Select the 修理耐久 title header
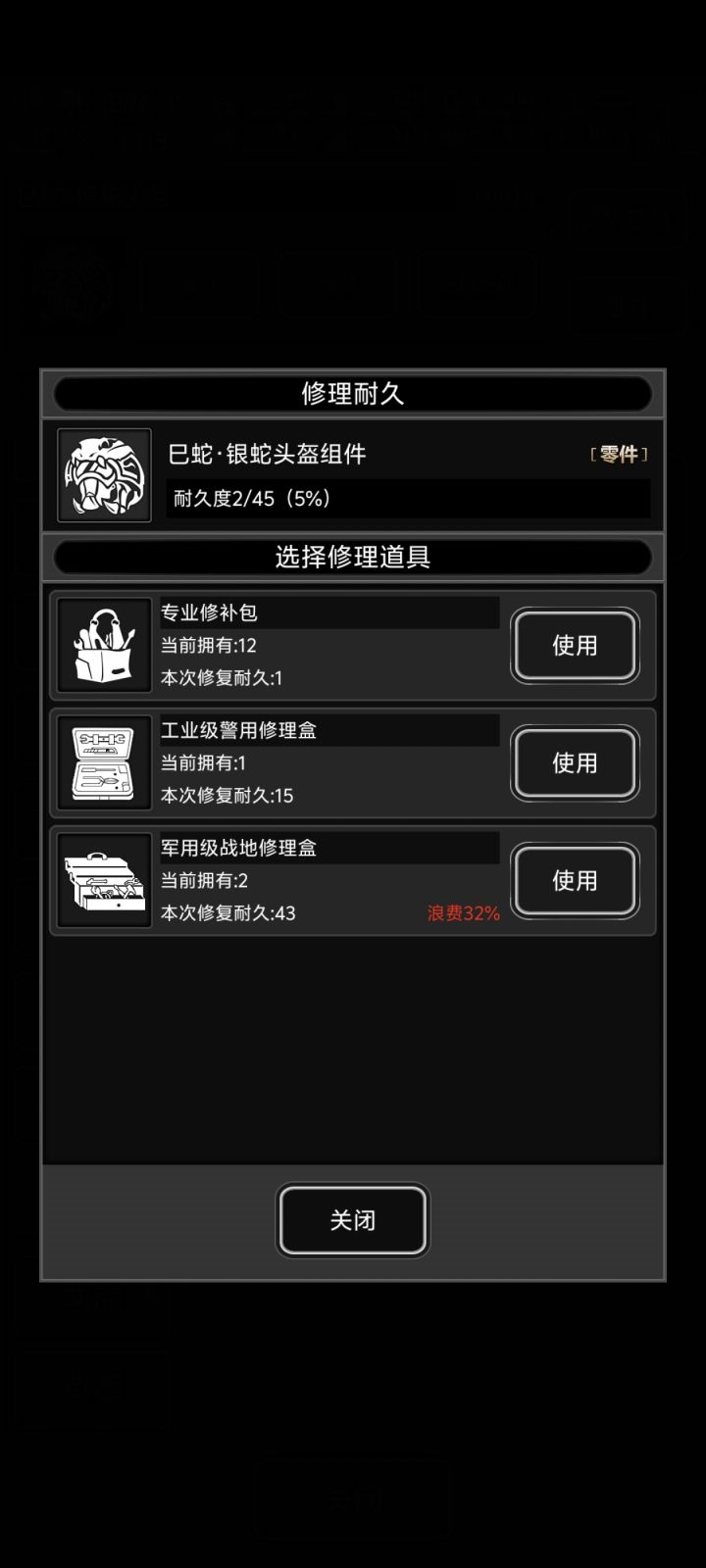The width and height of the screenshot is (706, 1568). (x=353, y=394)
